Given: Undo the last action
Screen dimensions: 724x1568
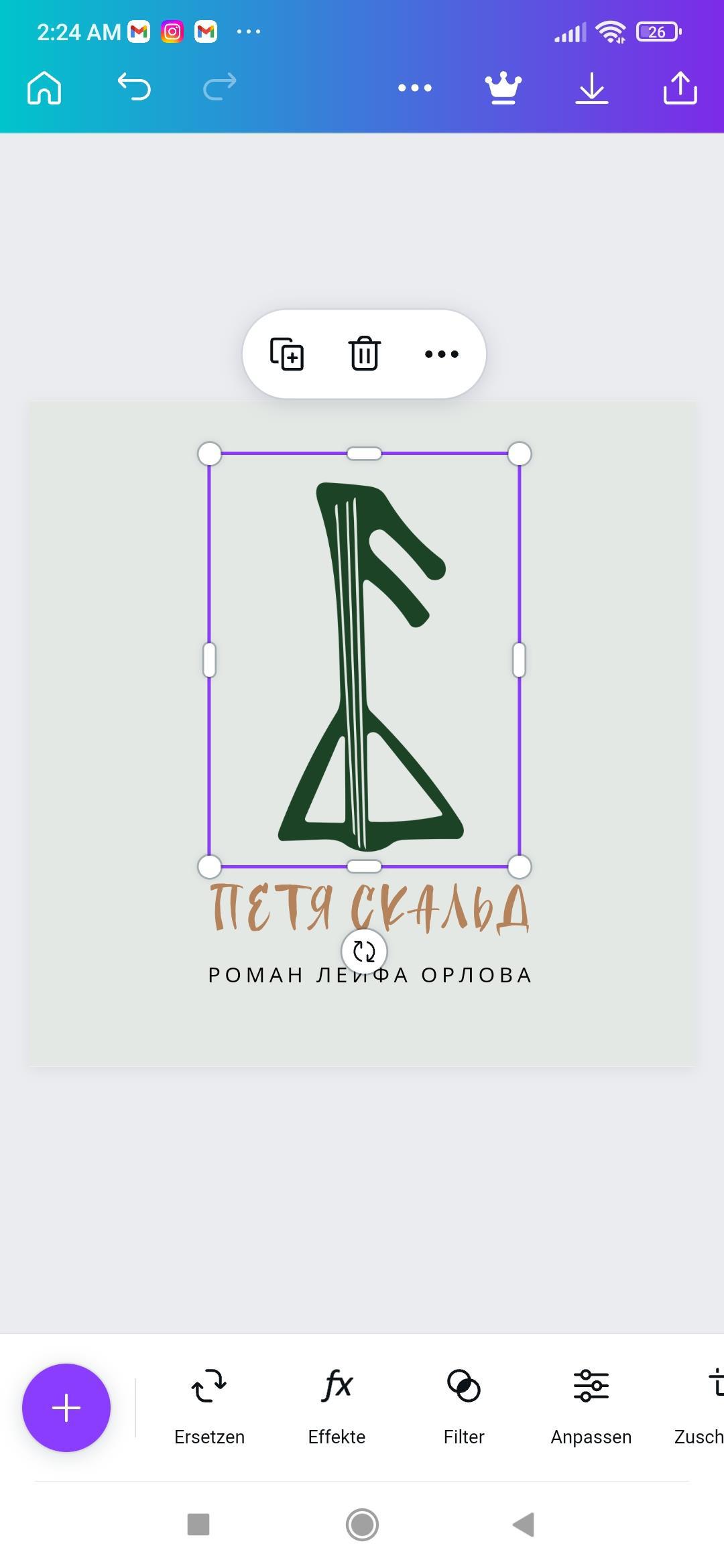Looking at the screenshot, I should click(x=134, y=87).
